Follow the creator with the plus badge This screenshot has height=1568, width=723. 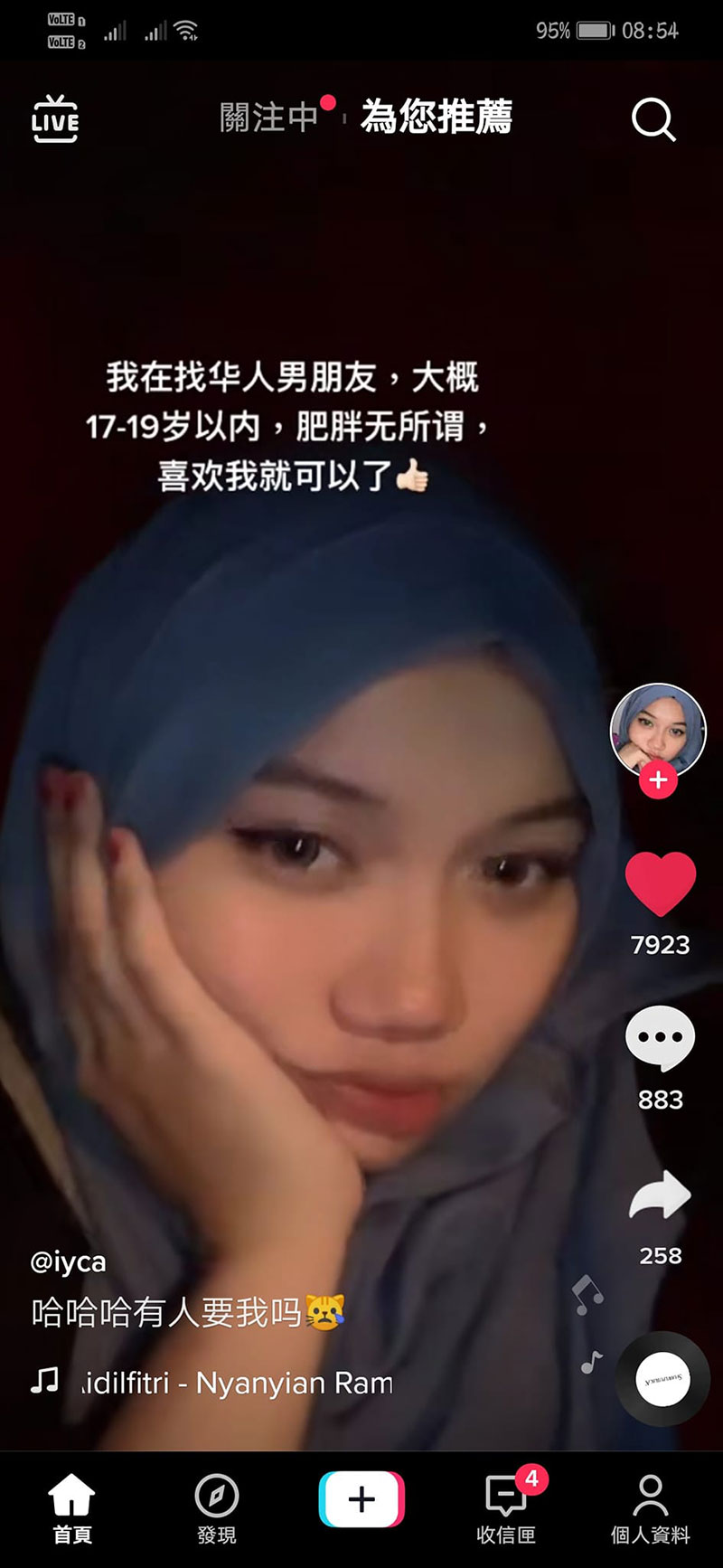coord(658,779)
